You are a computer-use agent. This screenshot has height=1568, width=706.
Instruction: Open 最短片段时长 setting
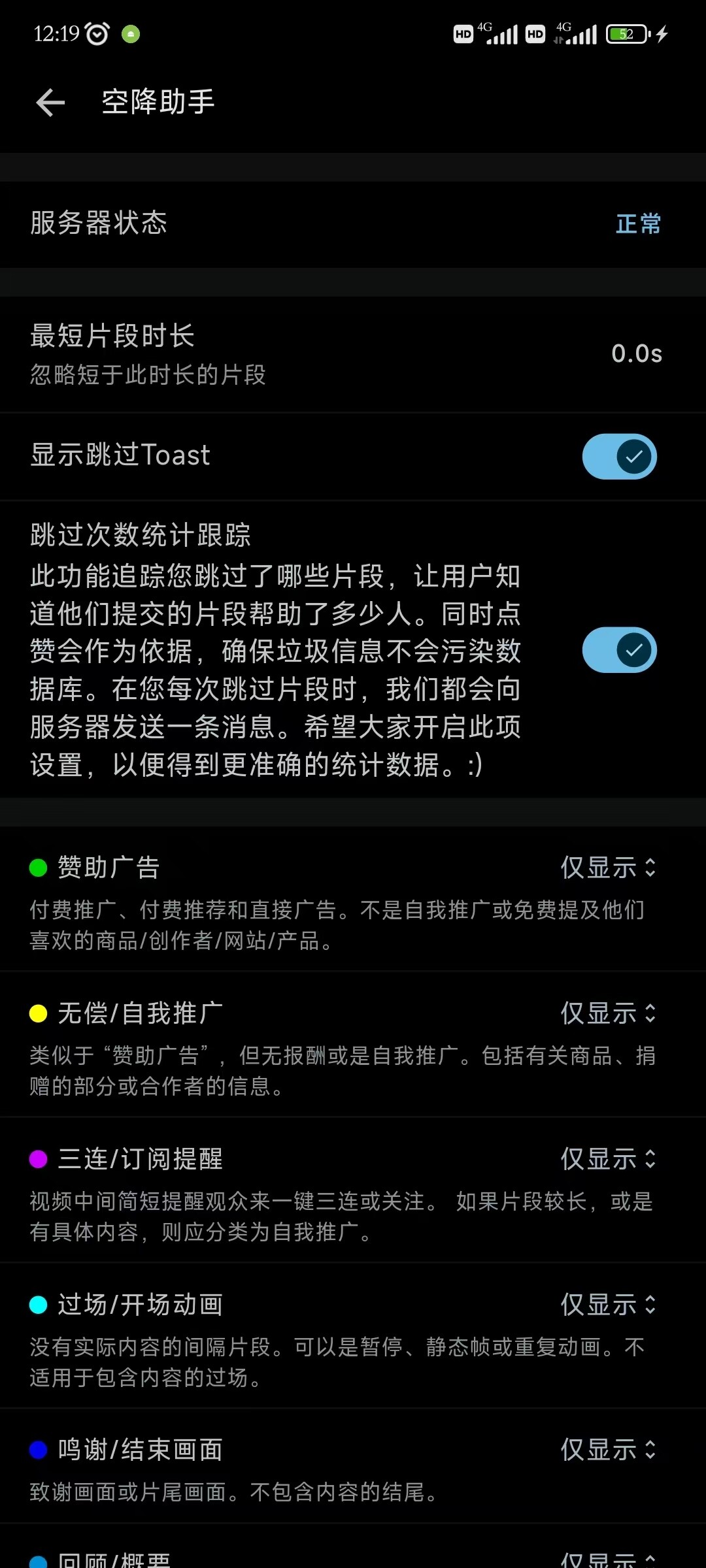tap(353, 354)
